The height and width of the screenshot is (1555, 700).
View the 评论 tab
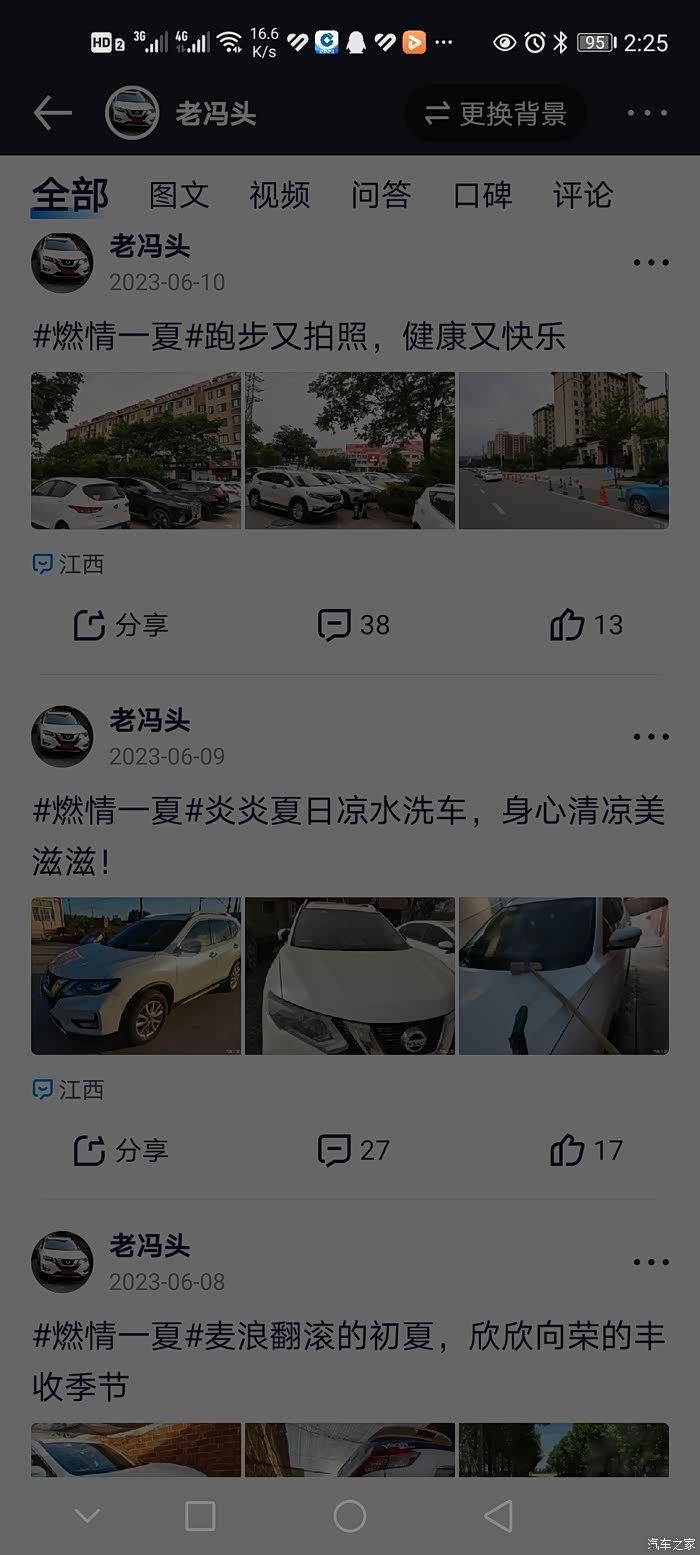point(582,195)
